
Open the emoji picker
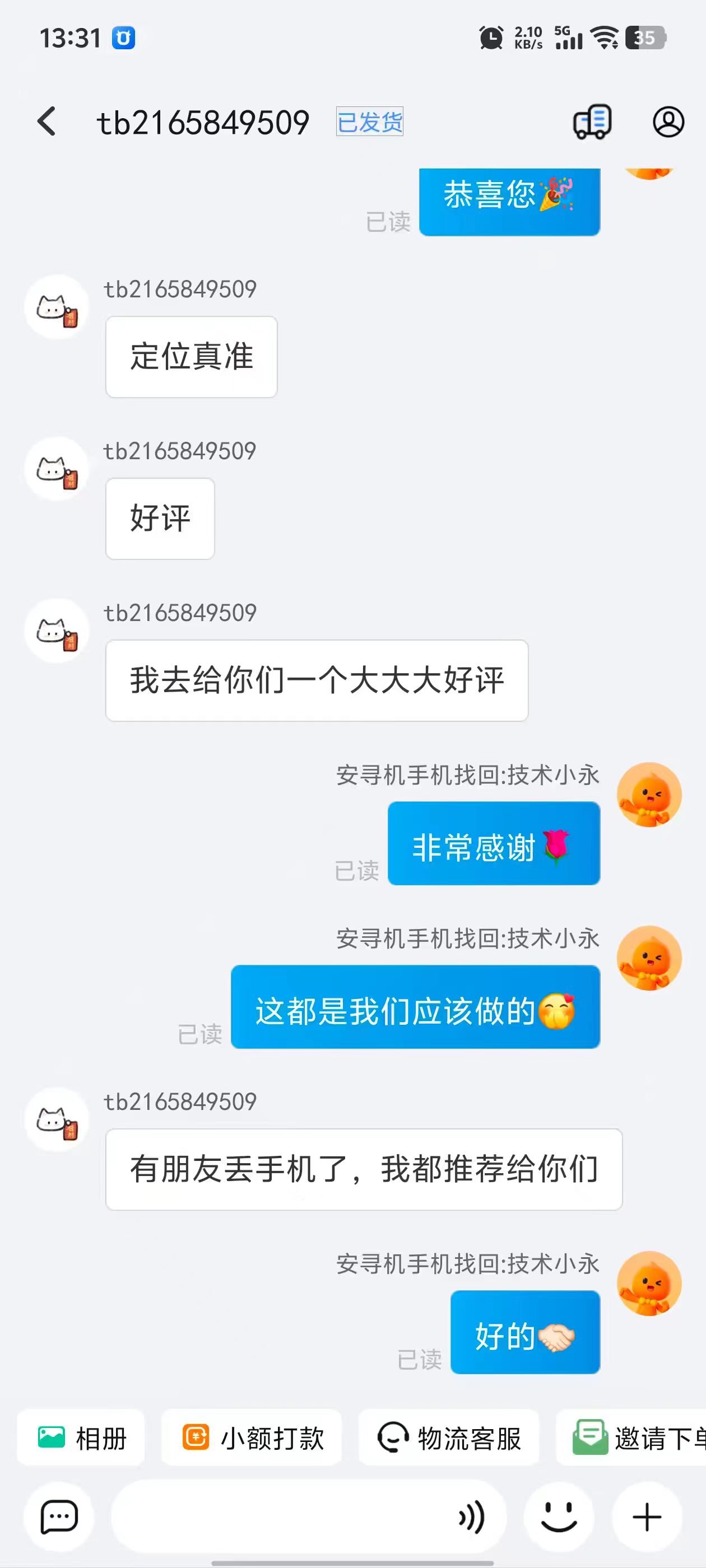click(x=559, y=1517)
